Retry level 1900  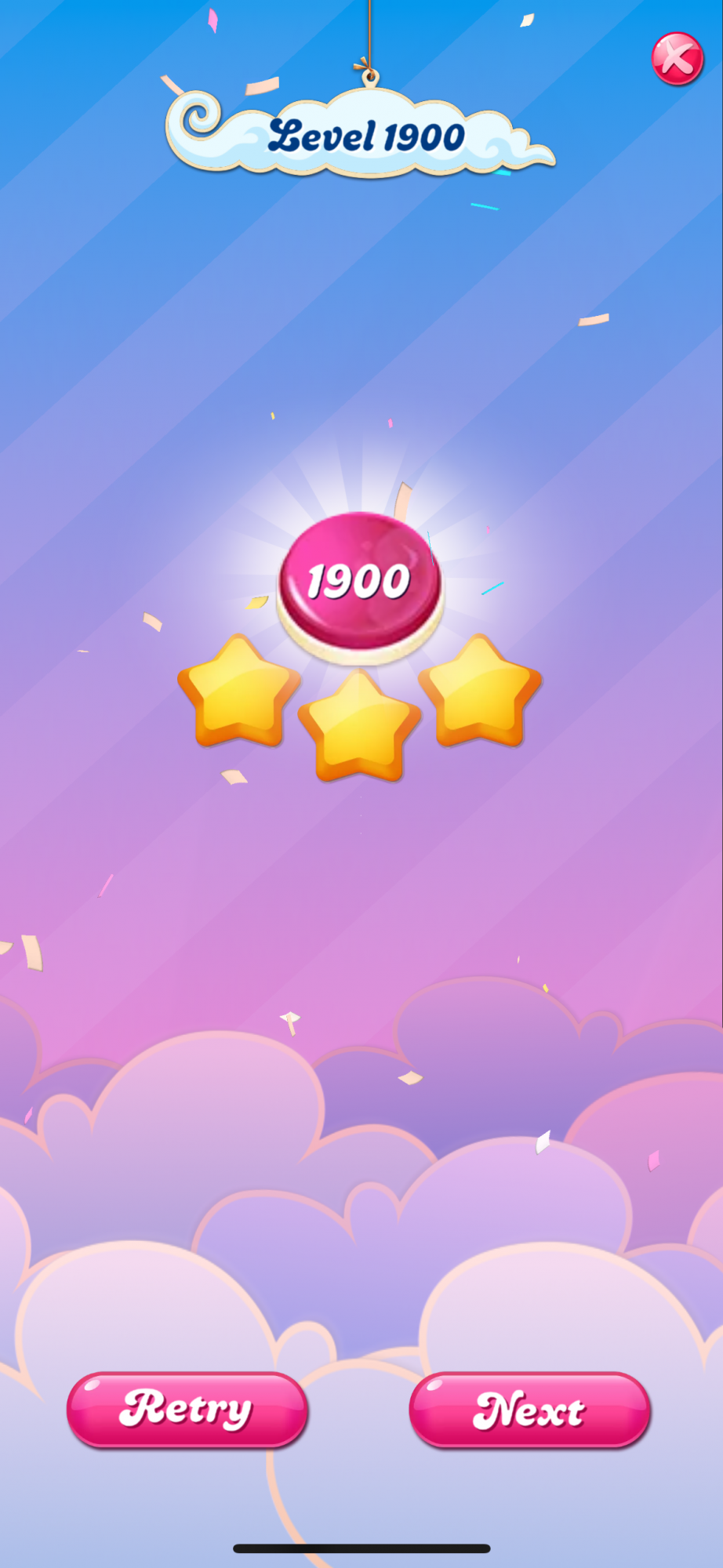187,1410
